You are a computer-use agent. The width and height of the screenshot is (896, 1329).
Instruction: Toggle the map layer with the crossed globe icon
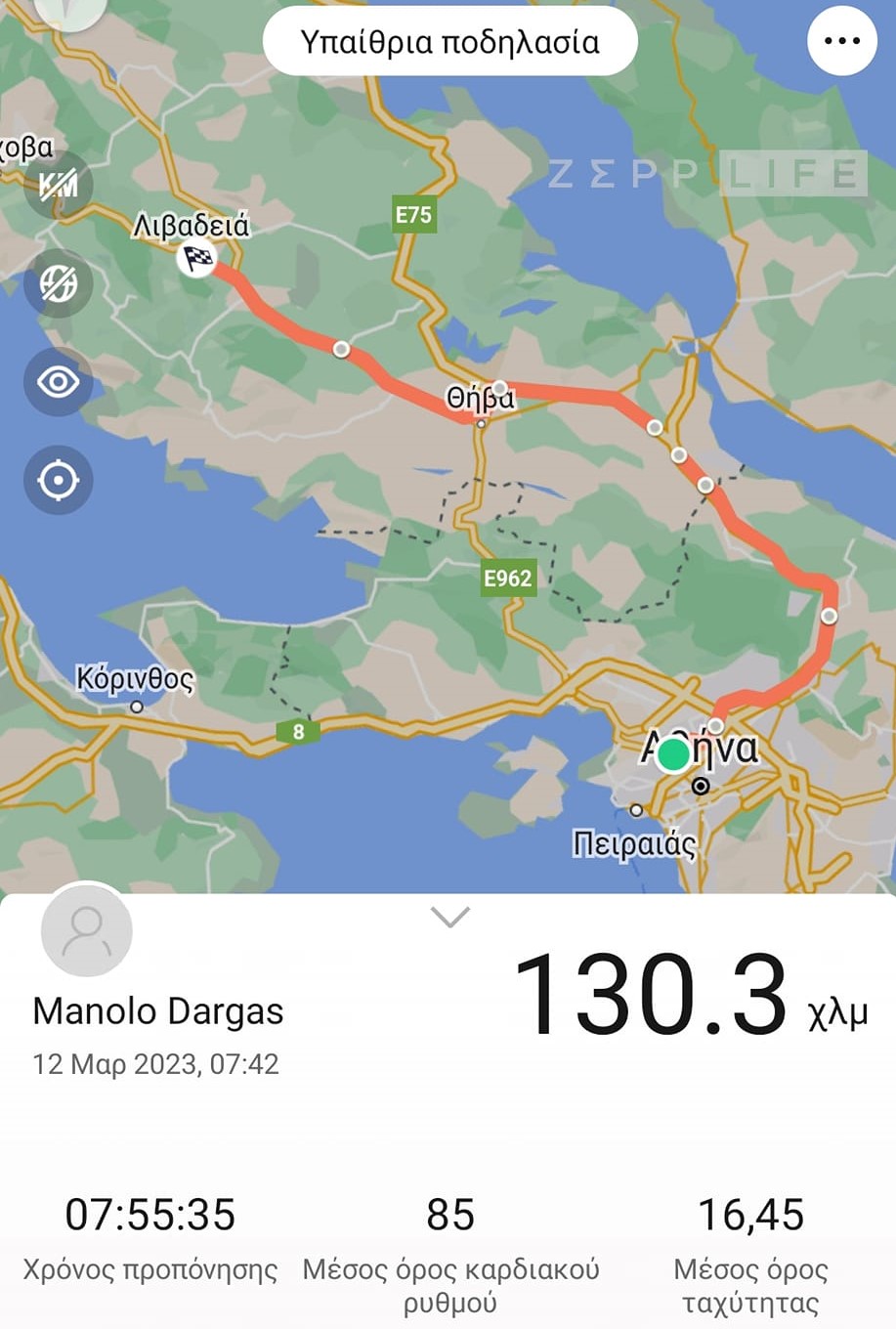[59, 283]
